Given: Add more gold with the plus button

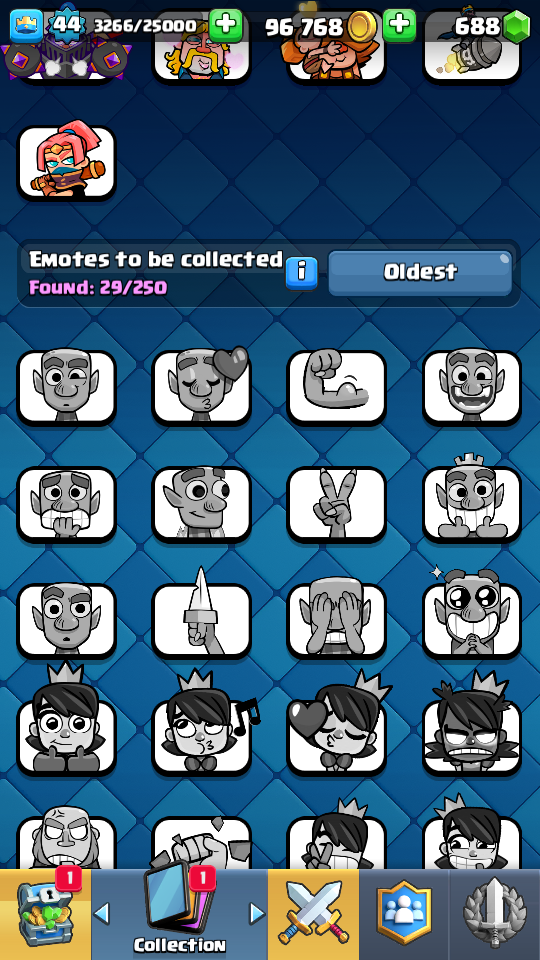Looking at the screenshot, I should pyautogui.click(x=399, y=26).
